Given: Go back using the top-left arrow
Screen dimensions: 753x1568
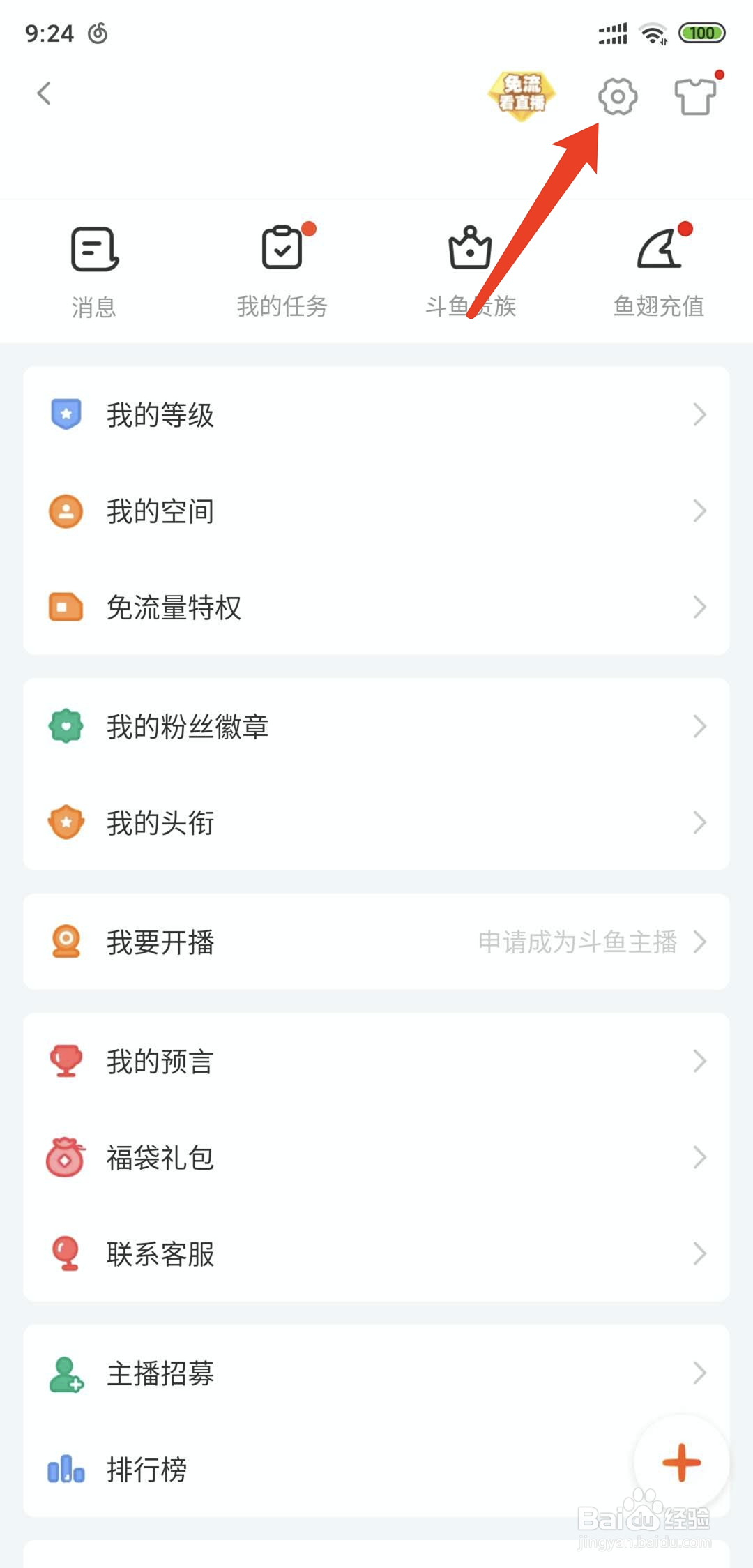Looking at the screenshot, I should pyautogui.click(x=44, y=93).
